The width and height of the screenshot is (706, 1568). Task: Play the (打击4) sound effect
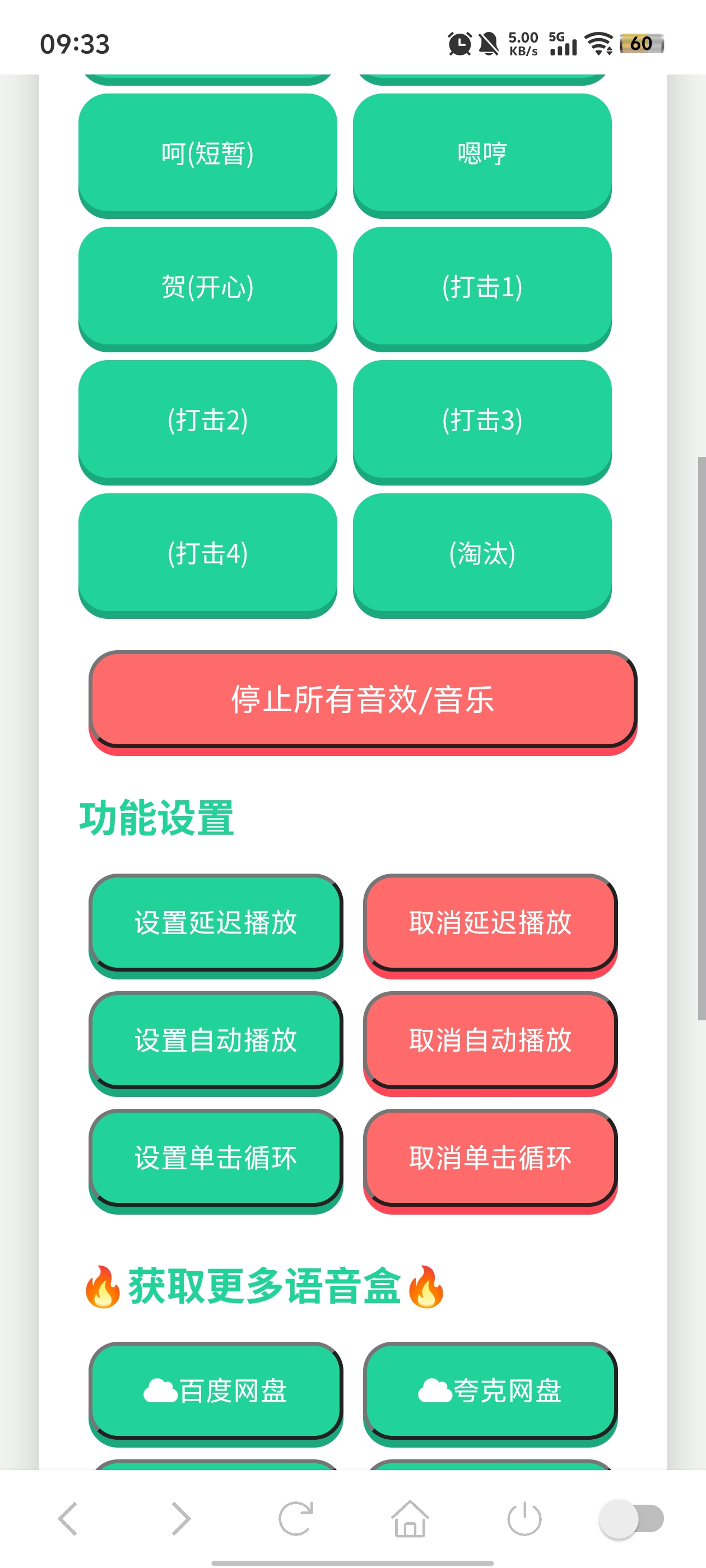pos(208,553)
